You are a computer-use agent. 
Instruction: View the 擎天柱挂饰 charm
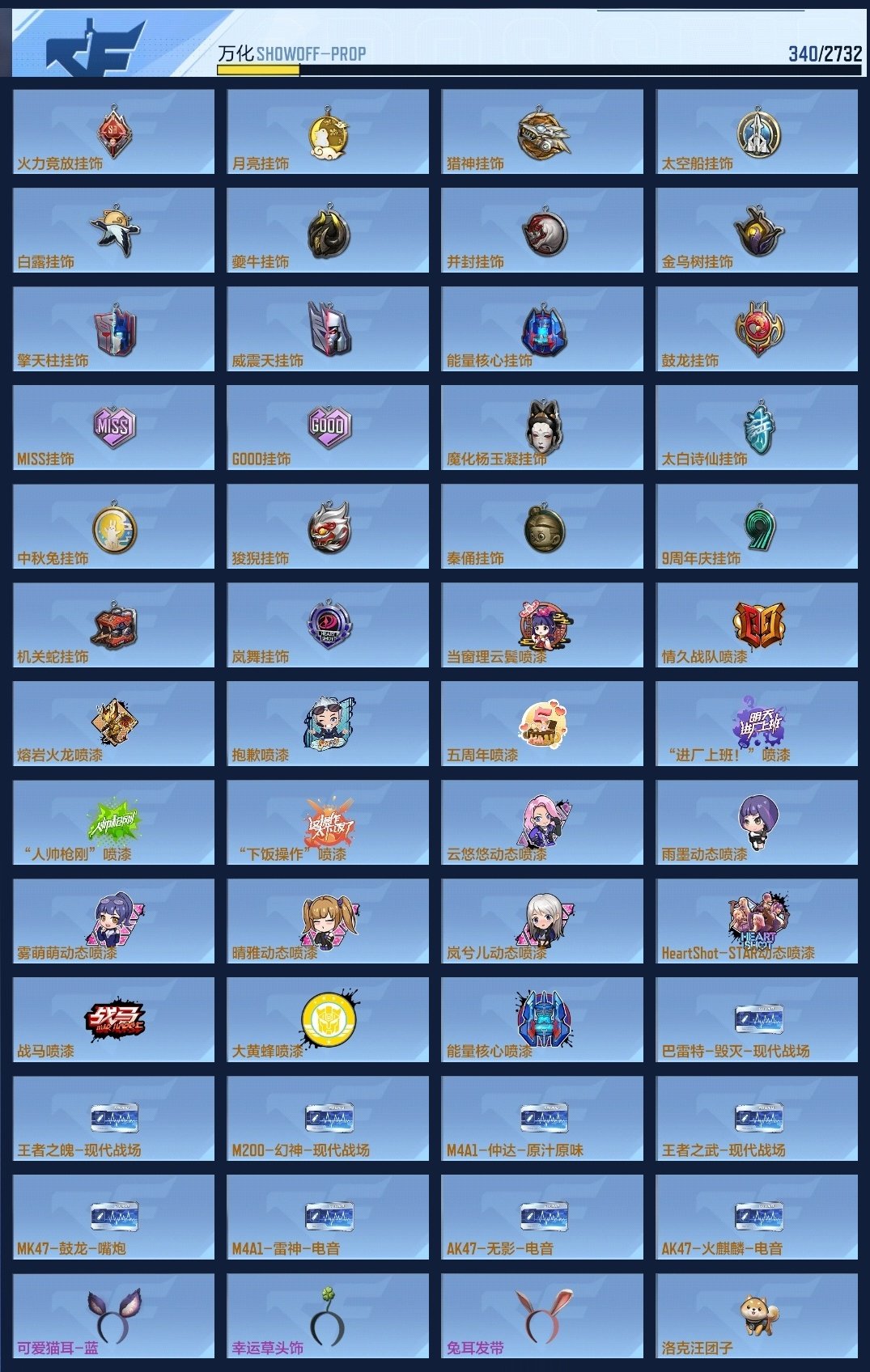point(113,329)
